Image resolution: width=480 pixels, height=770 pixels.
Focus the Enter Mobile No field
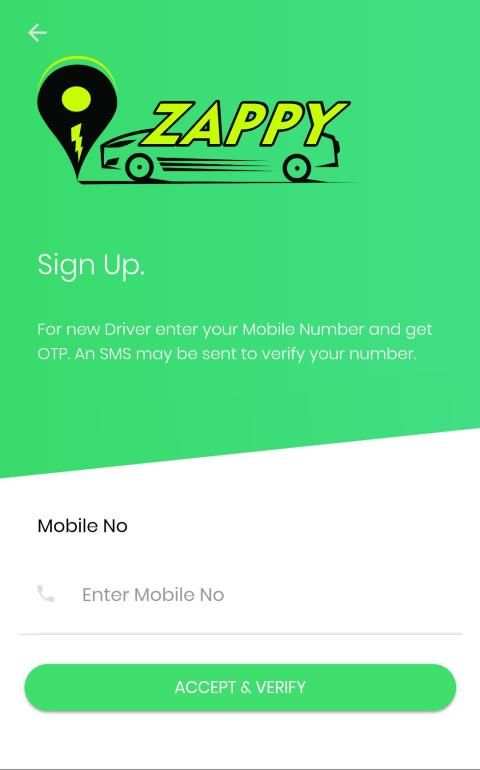pos(240,595)
